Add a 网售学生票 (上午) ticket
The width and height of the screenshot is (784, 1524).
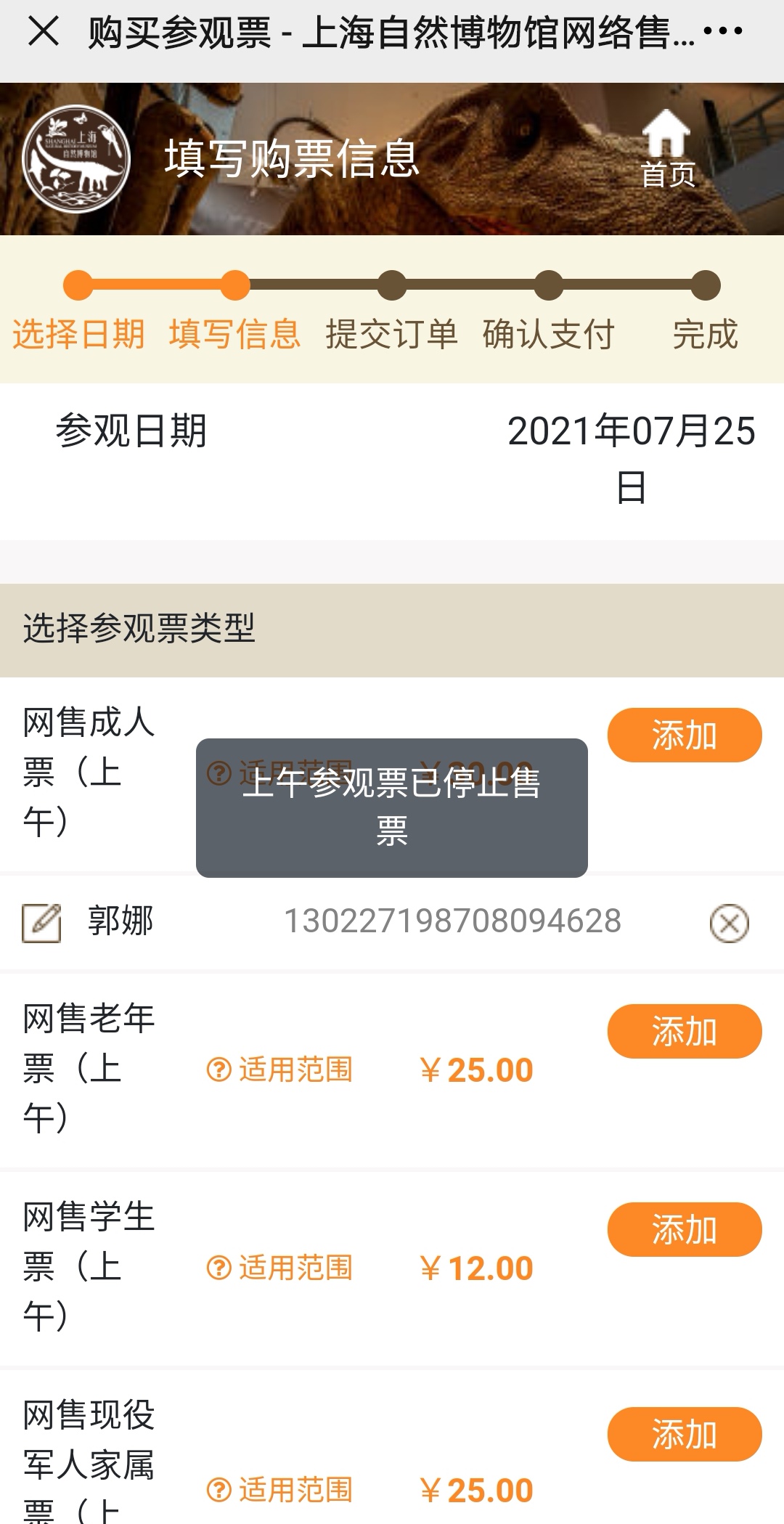pyautogui.click(x=684, y=1229)
